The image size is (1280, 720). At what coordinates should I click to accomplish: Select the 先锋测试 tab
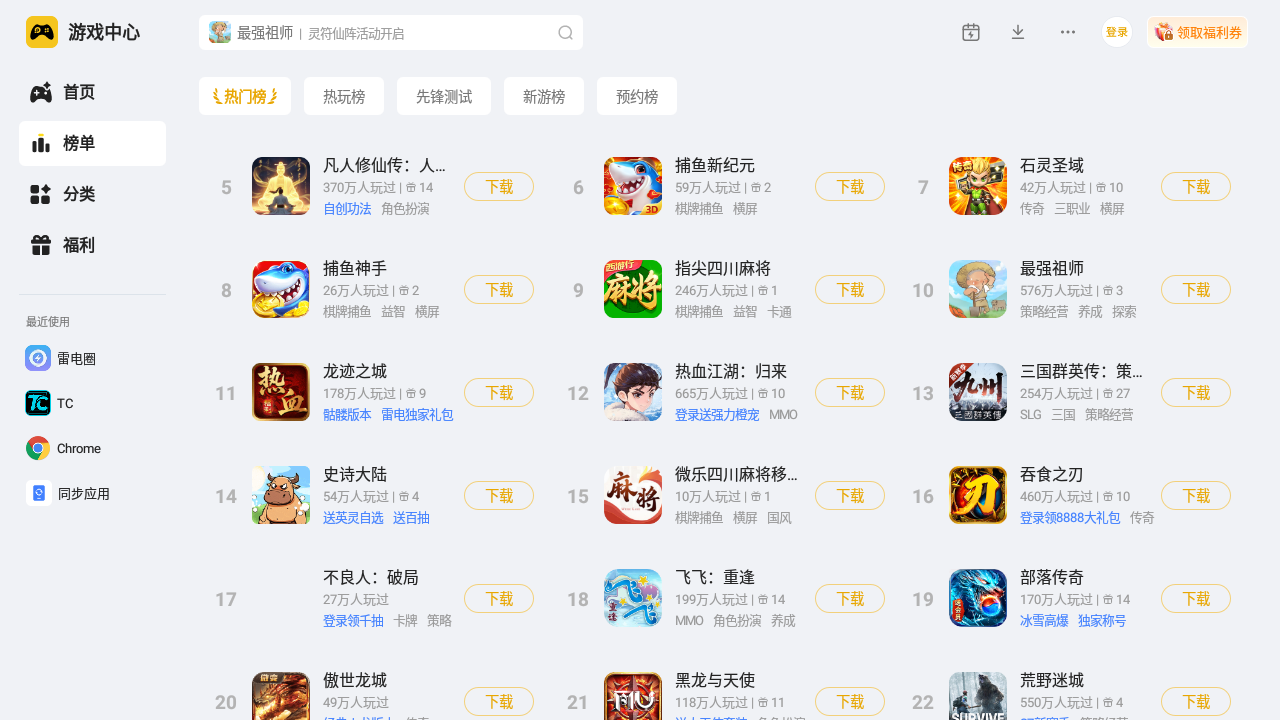[444, 97]
